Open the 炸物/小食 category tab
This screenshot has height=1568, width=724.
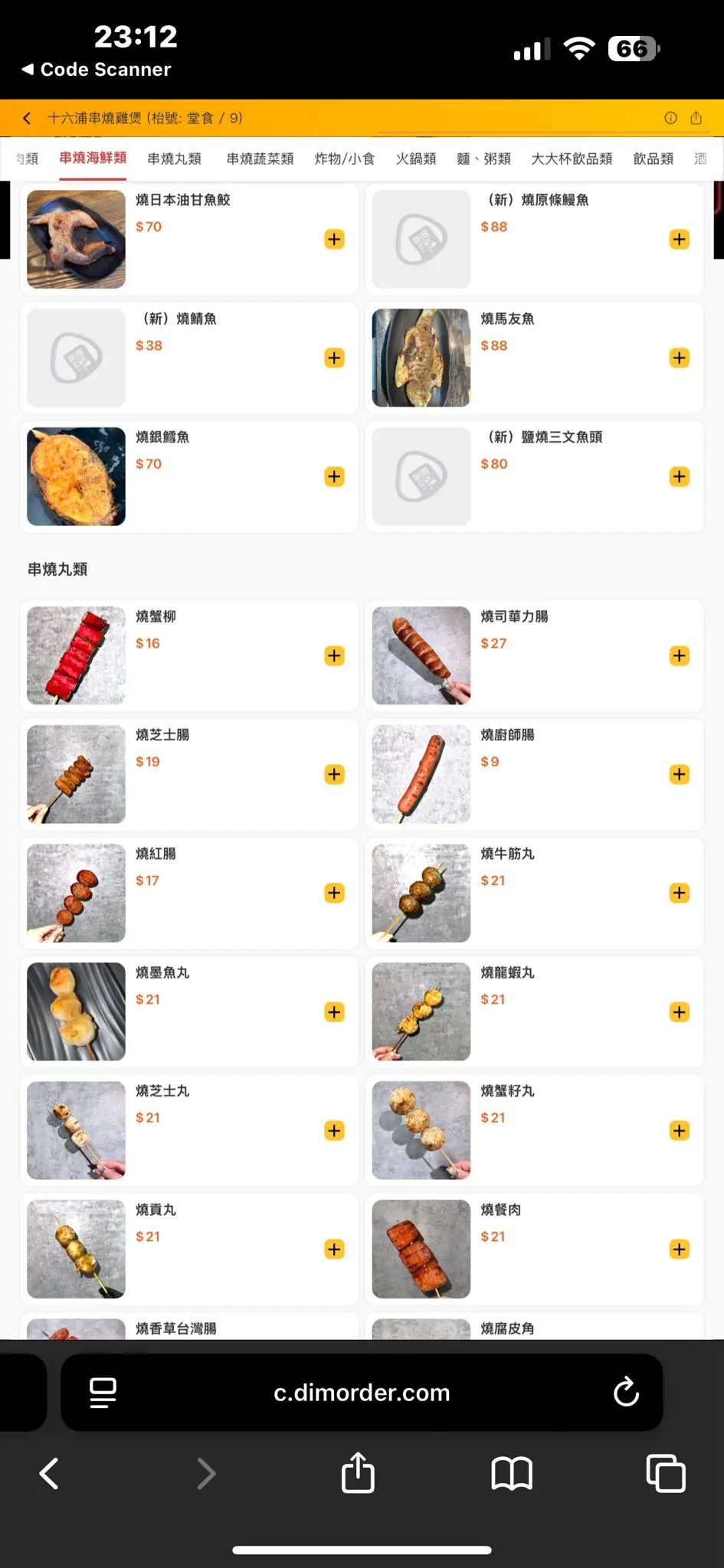click(x=345, y=158)
